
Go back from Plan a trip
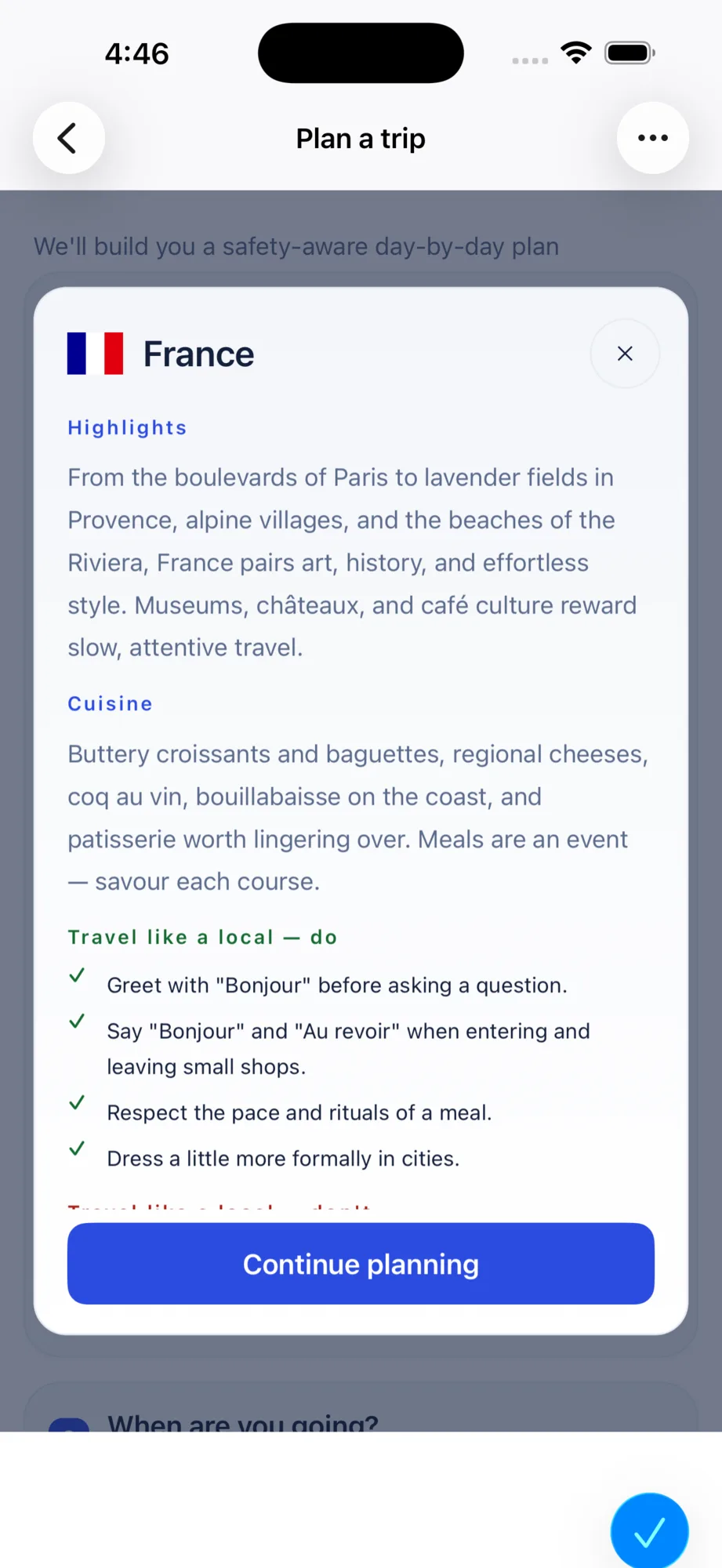click(x=69, y=138)
